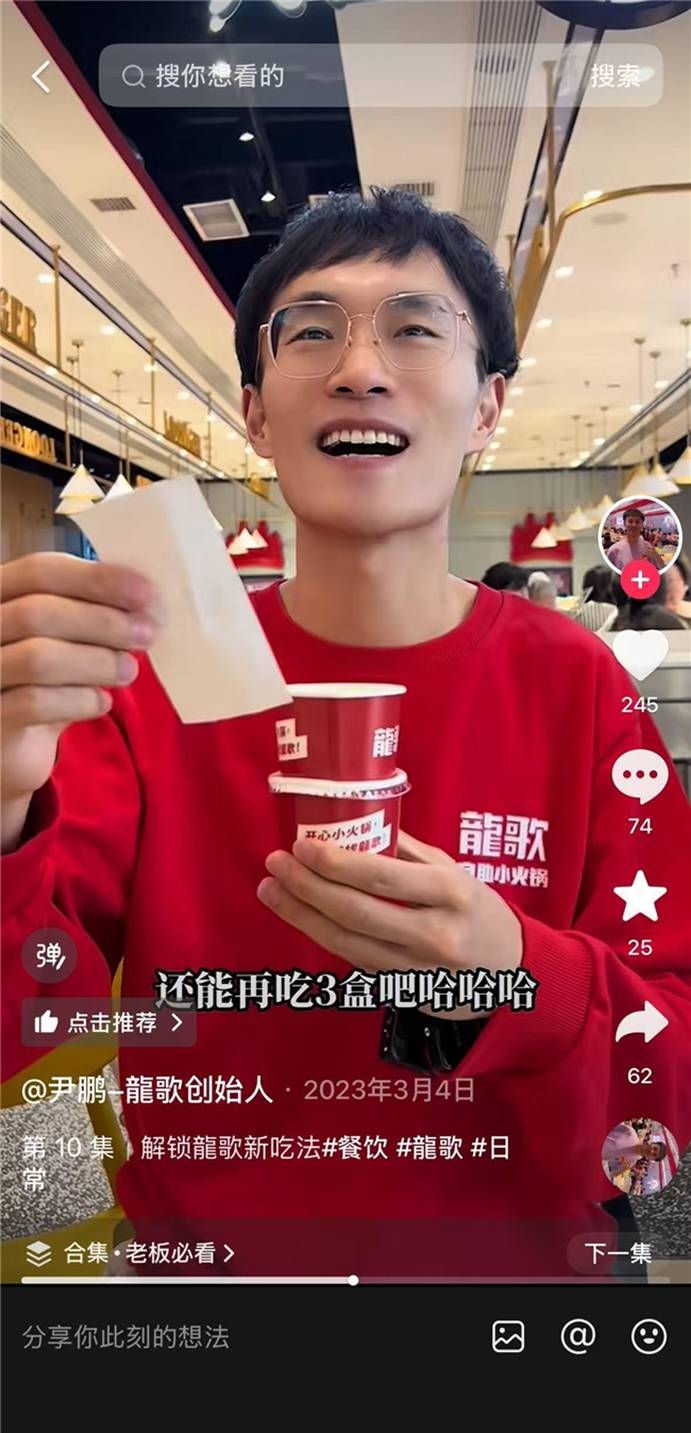Attach an image to the comment
691x1433 pixels.
[508, 1337]
